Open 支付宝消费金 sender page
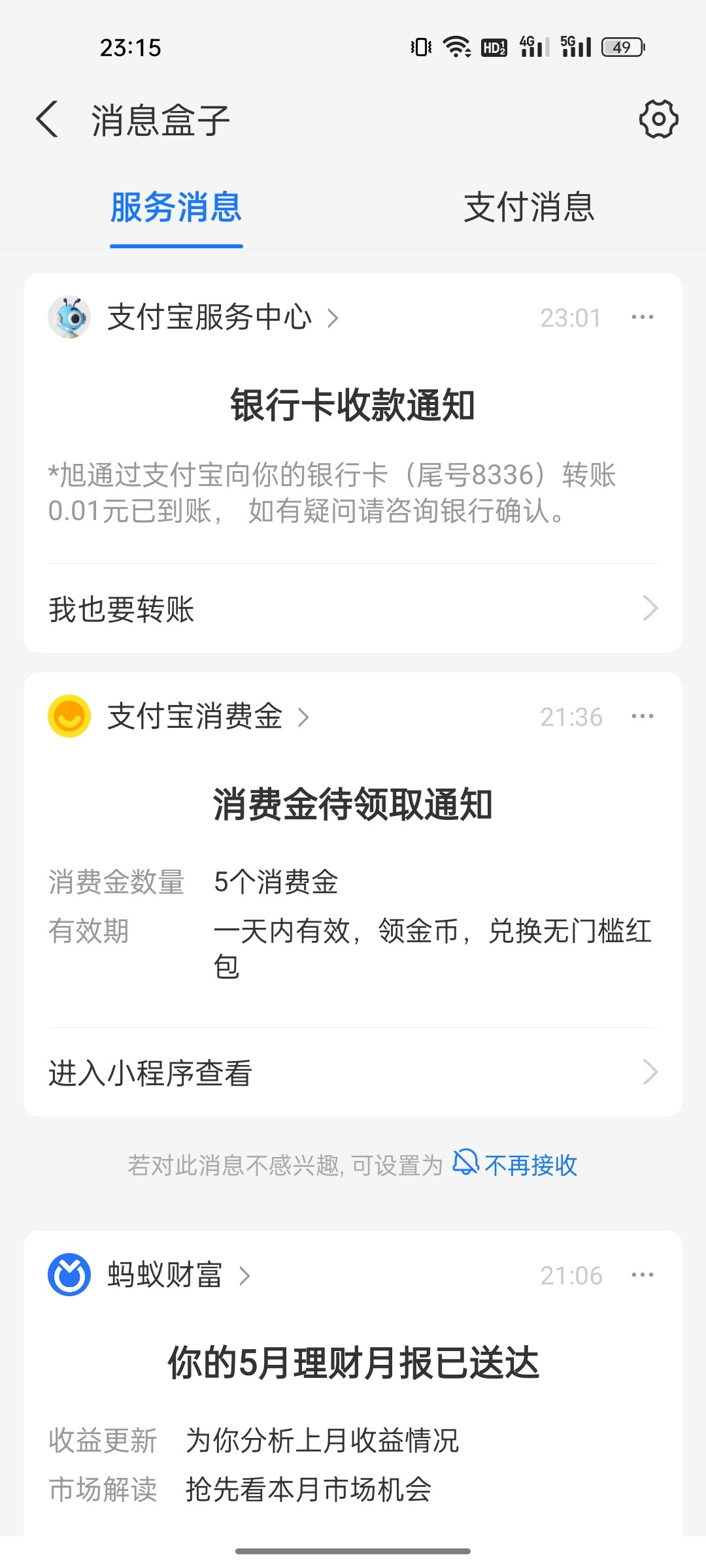The height and width of the screenshot is (1568, 706). pyautogui.click(x=195, y=717)
